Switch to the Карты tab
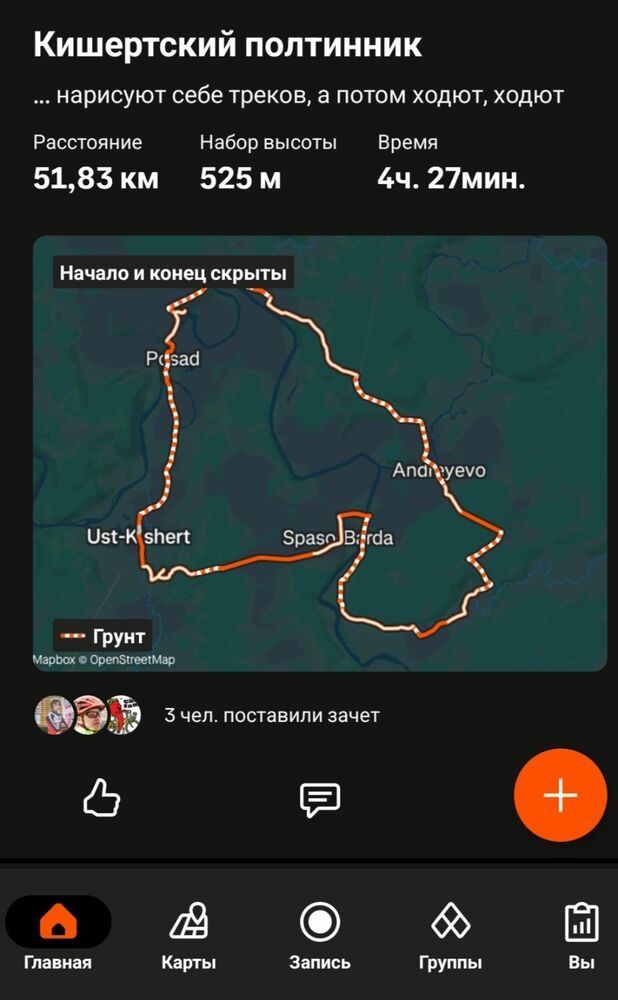 pos(189,933)
